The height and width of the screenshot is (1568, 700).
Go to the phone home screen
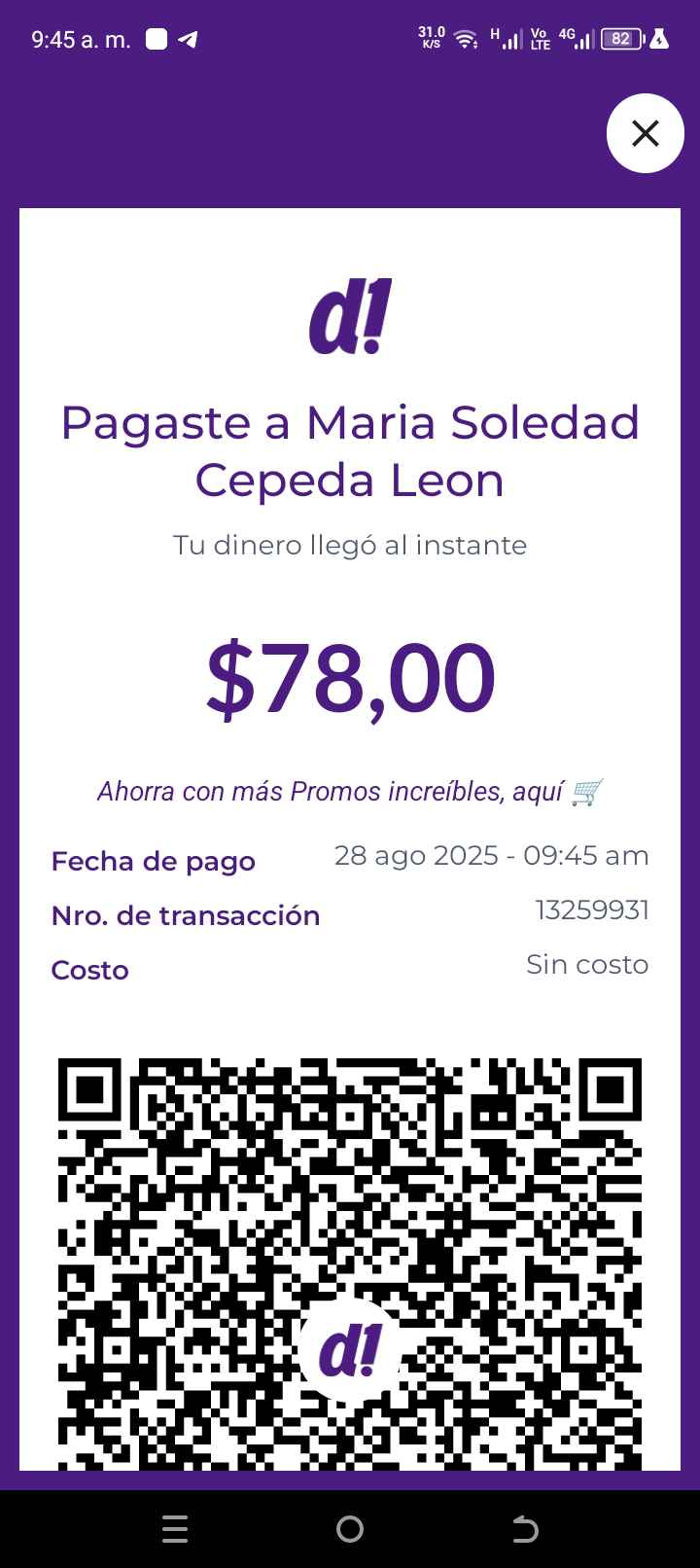click(350, 1530)
